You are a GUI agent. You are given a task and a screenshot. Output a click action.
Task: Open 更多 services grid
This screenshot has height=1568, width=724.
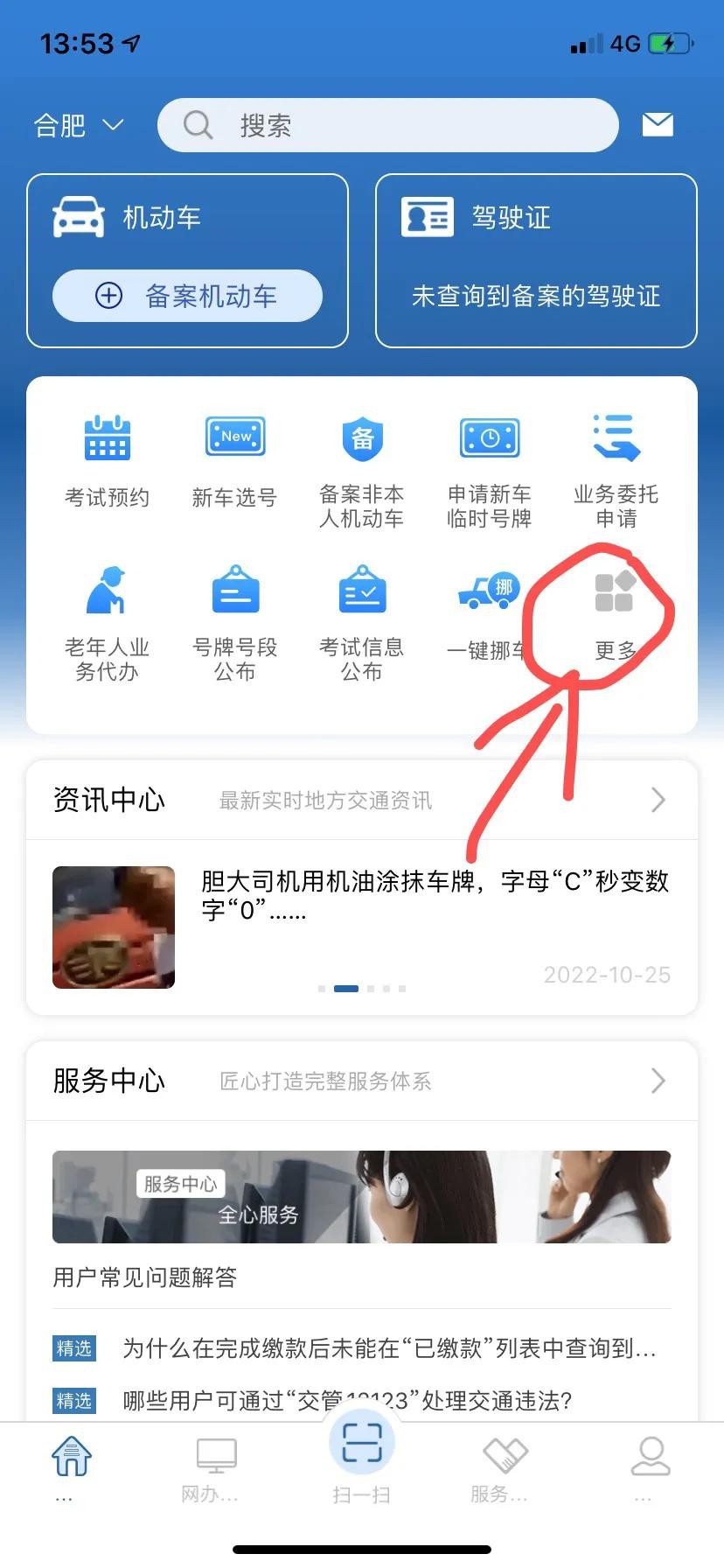[615, 612]
